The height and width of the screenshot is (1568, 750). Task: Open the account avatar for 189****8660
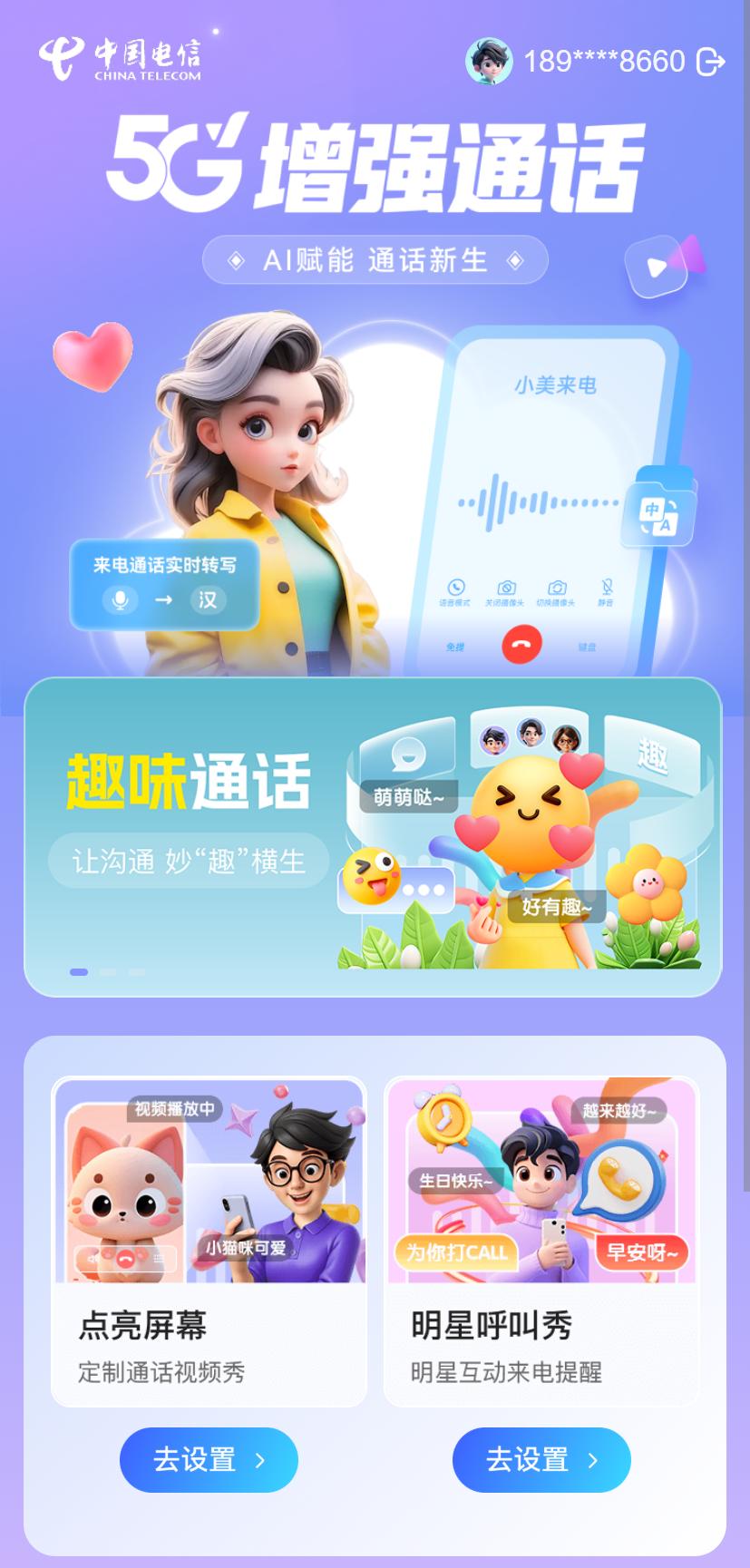489,62
